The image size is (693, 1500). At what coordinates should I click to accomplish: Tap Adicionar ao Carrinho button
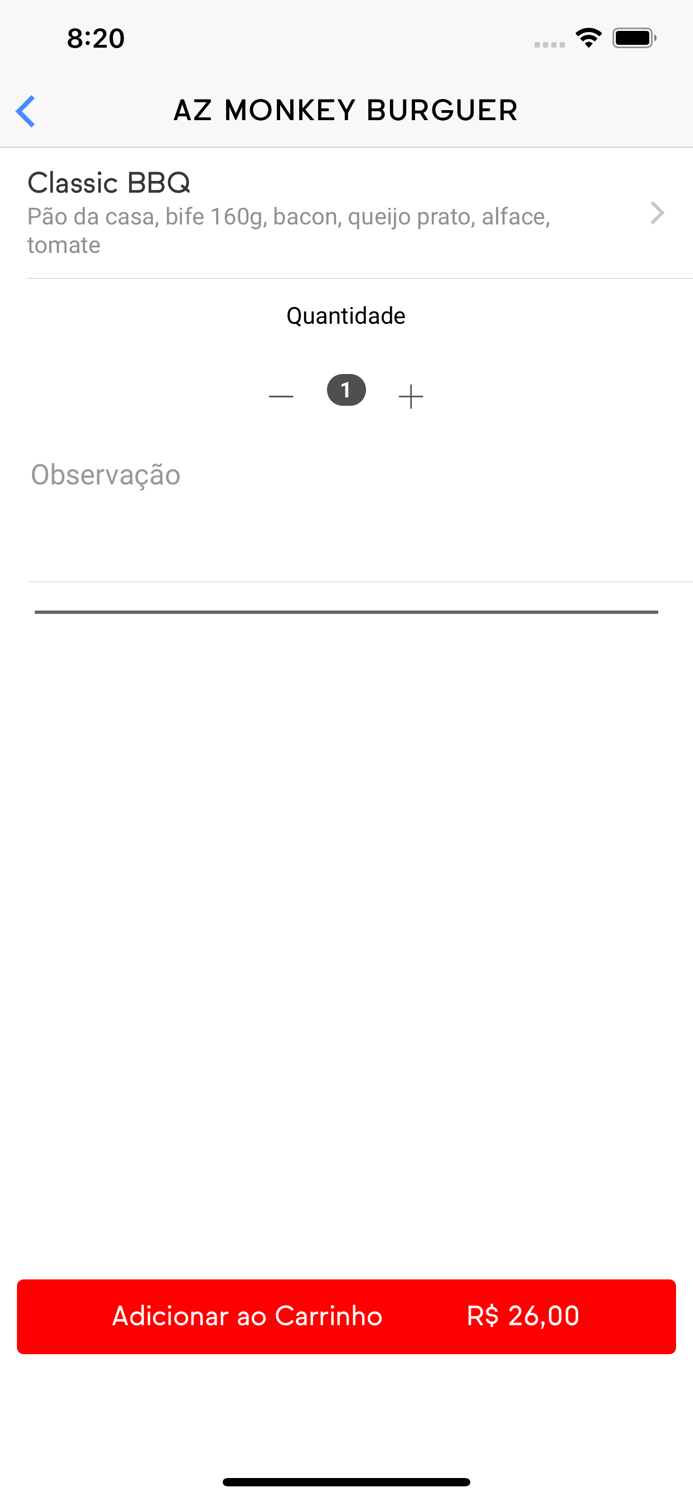pos(346,1316)
